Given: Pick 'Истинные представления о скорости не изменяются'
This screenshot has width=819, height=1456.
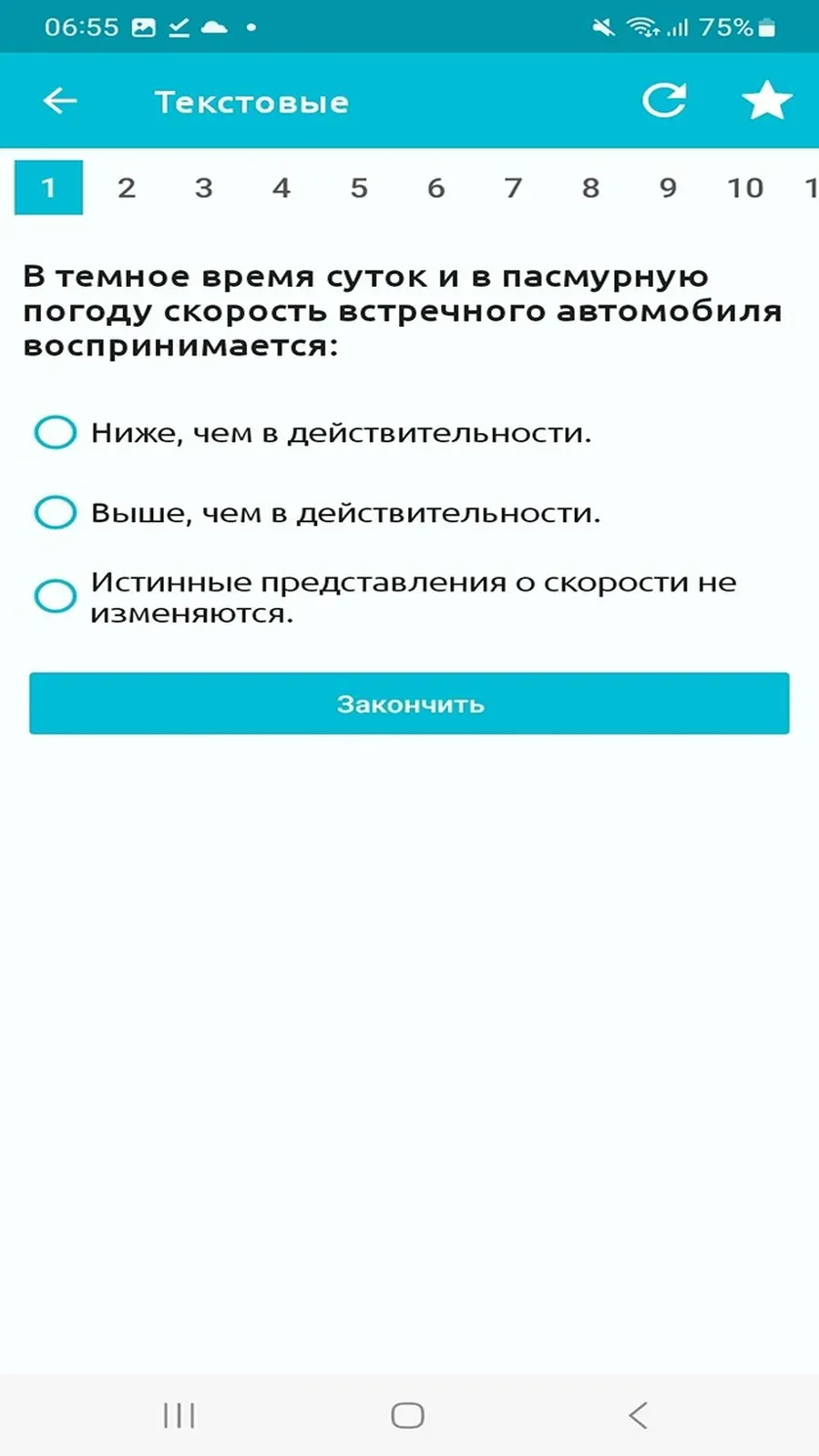Looking at the screenshot, I should 386,597.
